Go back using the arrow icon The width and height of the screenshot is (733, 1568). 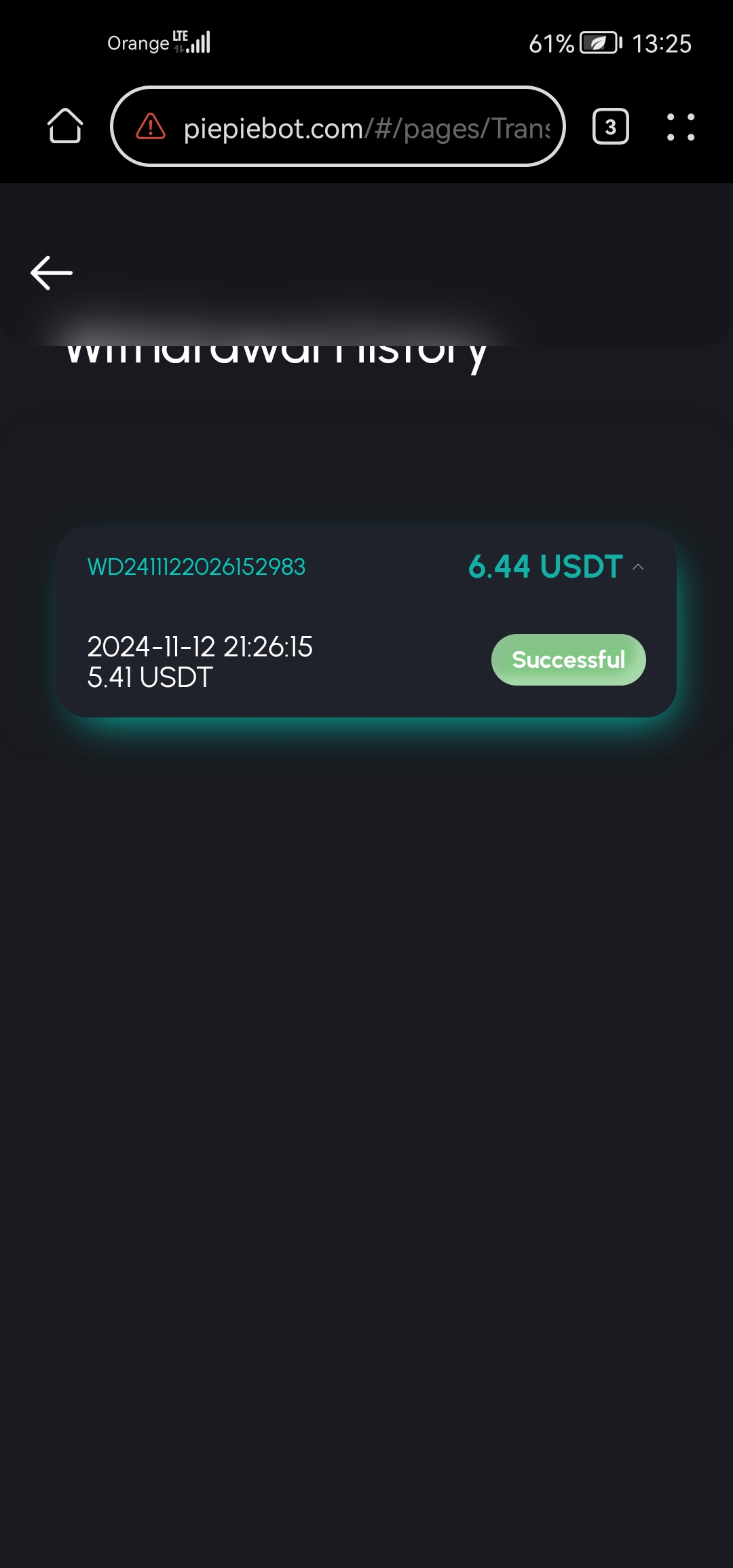(52, 273)
